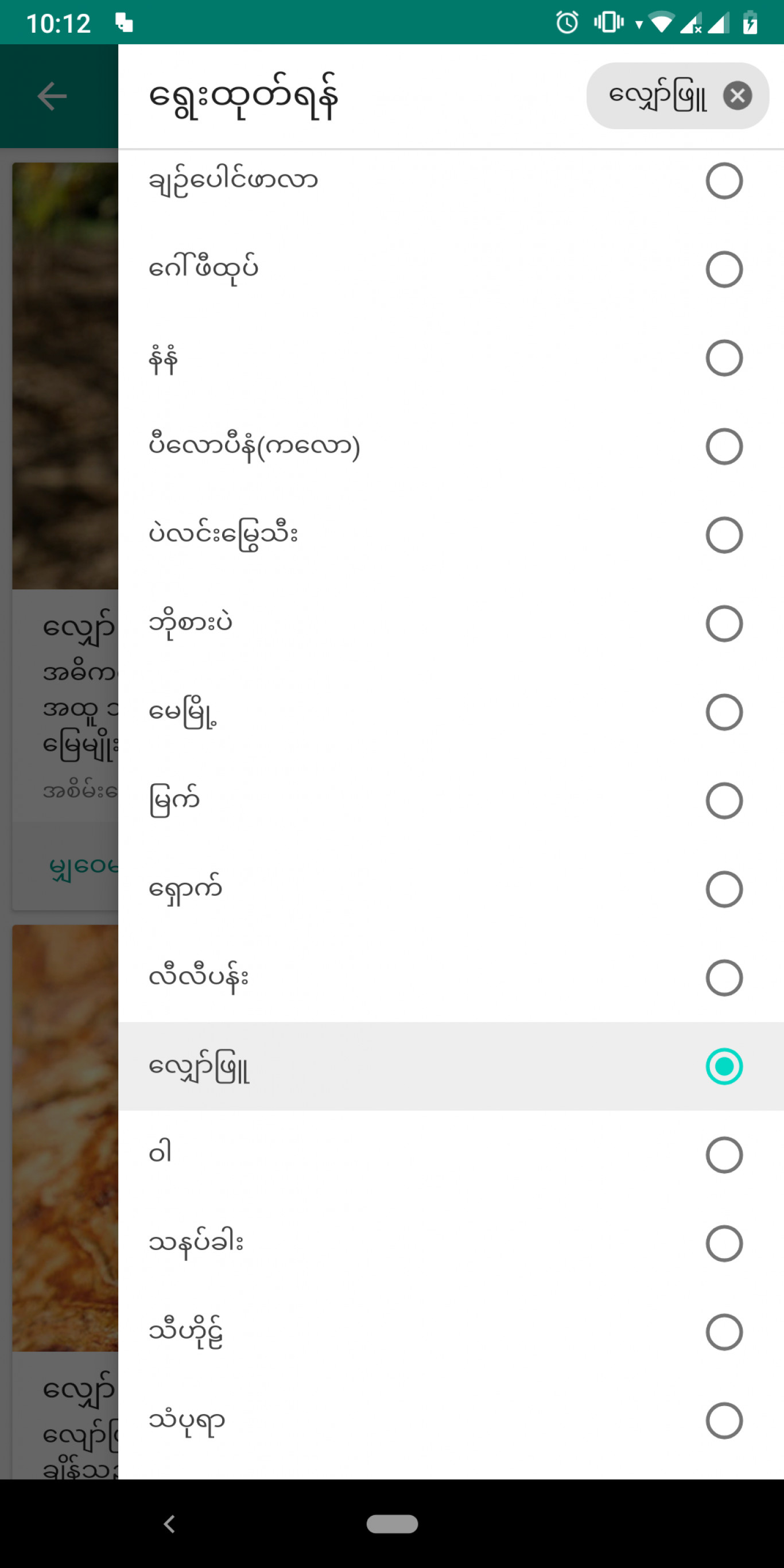This screenshot has width=784, height=1568.
Task: Select the ဝါ option
Action: coord(451,1155)
